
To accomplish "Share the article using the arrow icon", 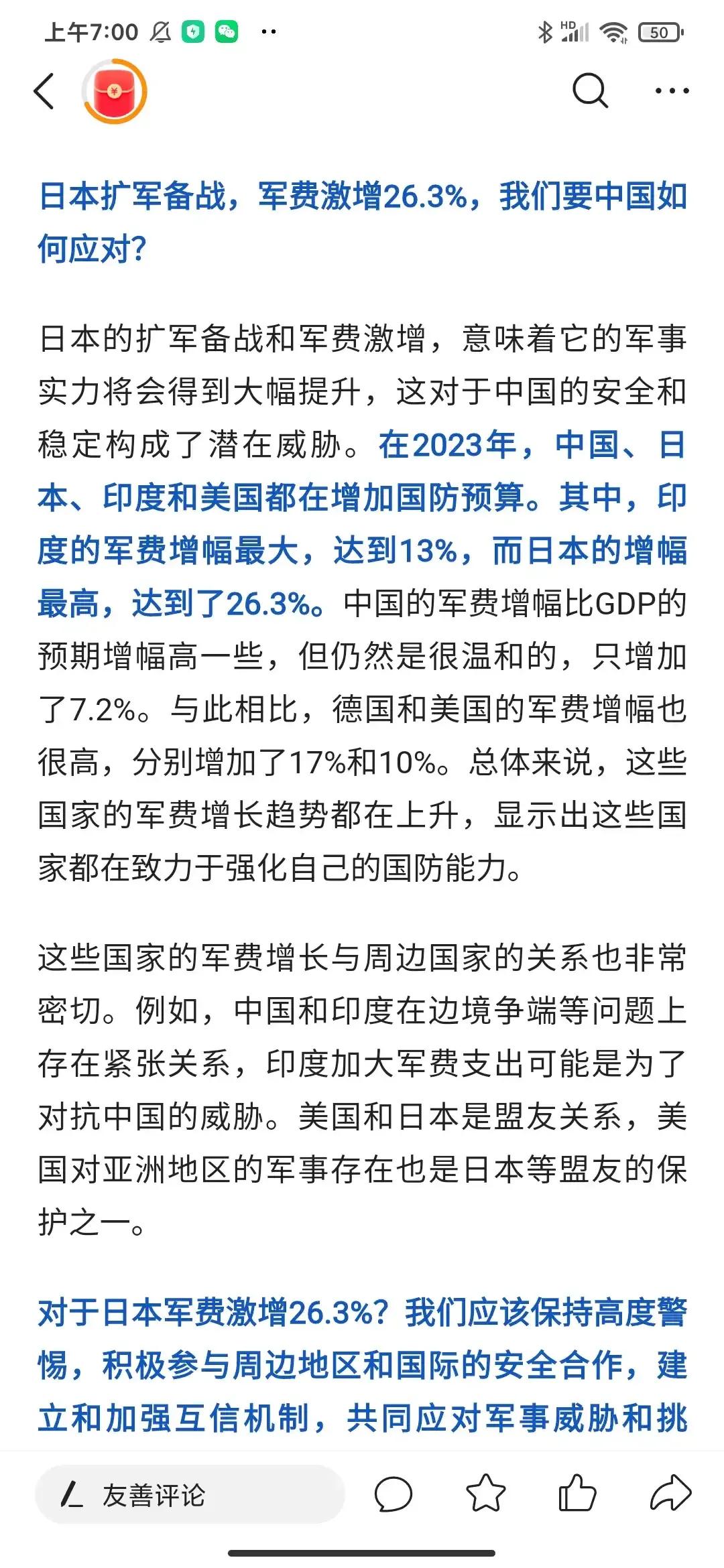I will coord(670,1493).
